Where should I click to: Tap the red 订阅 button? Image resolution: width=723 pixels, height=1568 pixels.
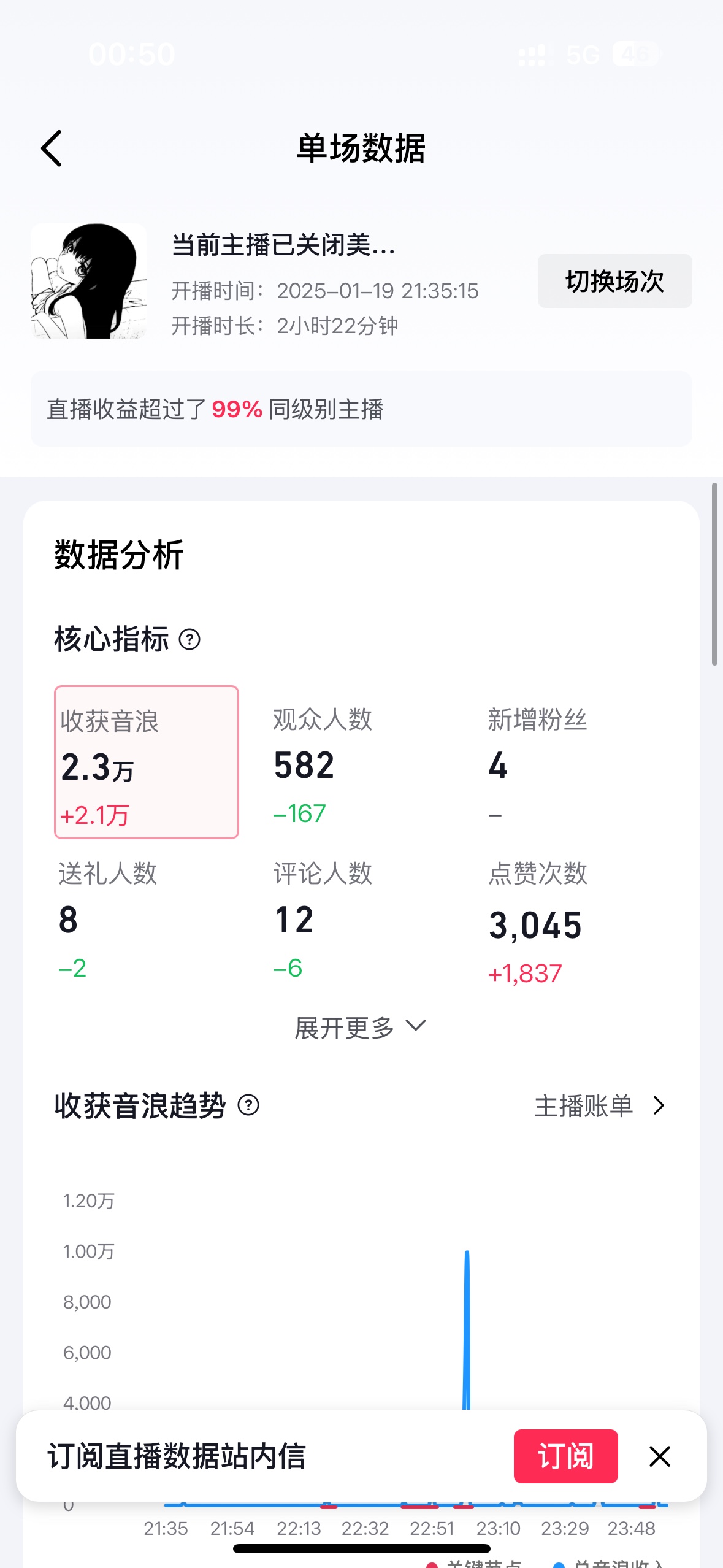(565, 1456)
